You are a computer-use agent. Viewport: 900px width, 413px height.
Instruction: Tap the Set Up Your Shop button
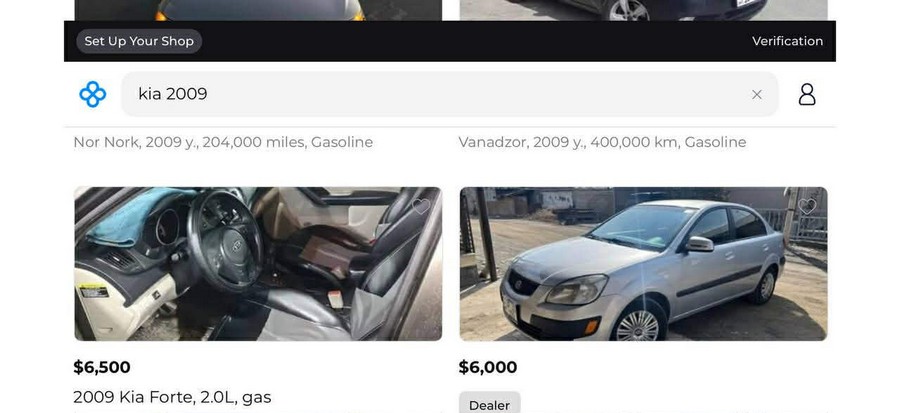(x=139, y=41)
